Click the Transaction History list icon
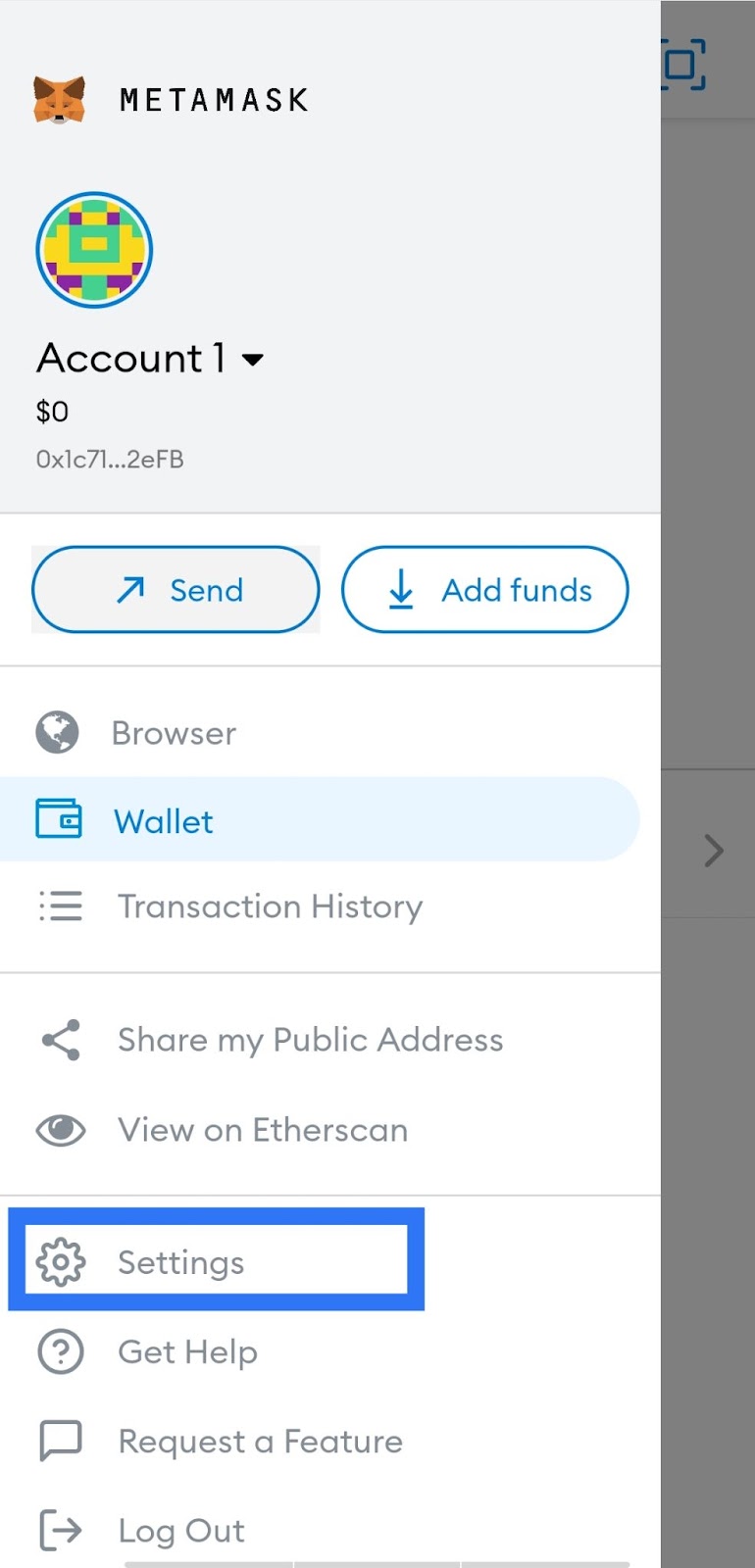The image size is (755, 1568). tap(60, 906)
